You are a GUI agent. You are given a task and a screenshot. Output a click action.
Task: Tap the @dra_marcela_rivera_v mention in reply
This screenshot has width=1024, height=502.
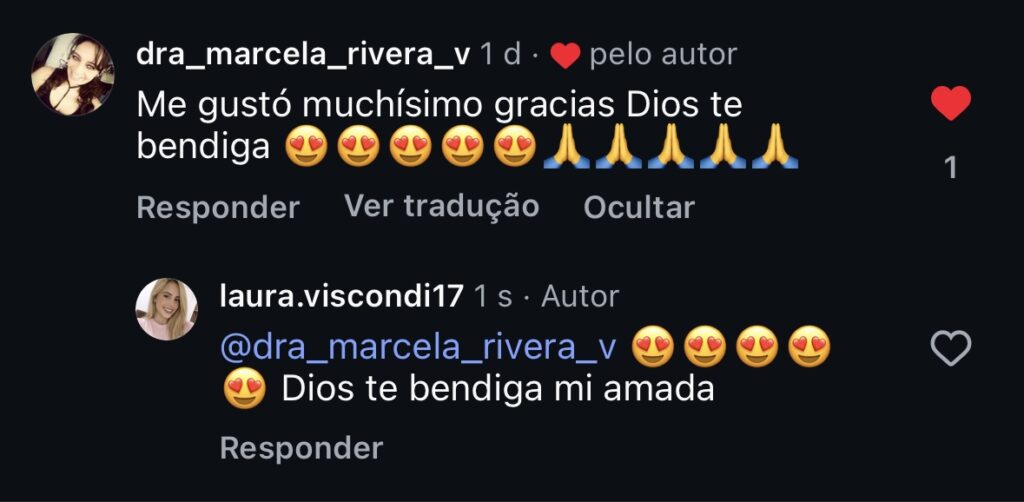click(419, 347)
